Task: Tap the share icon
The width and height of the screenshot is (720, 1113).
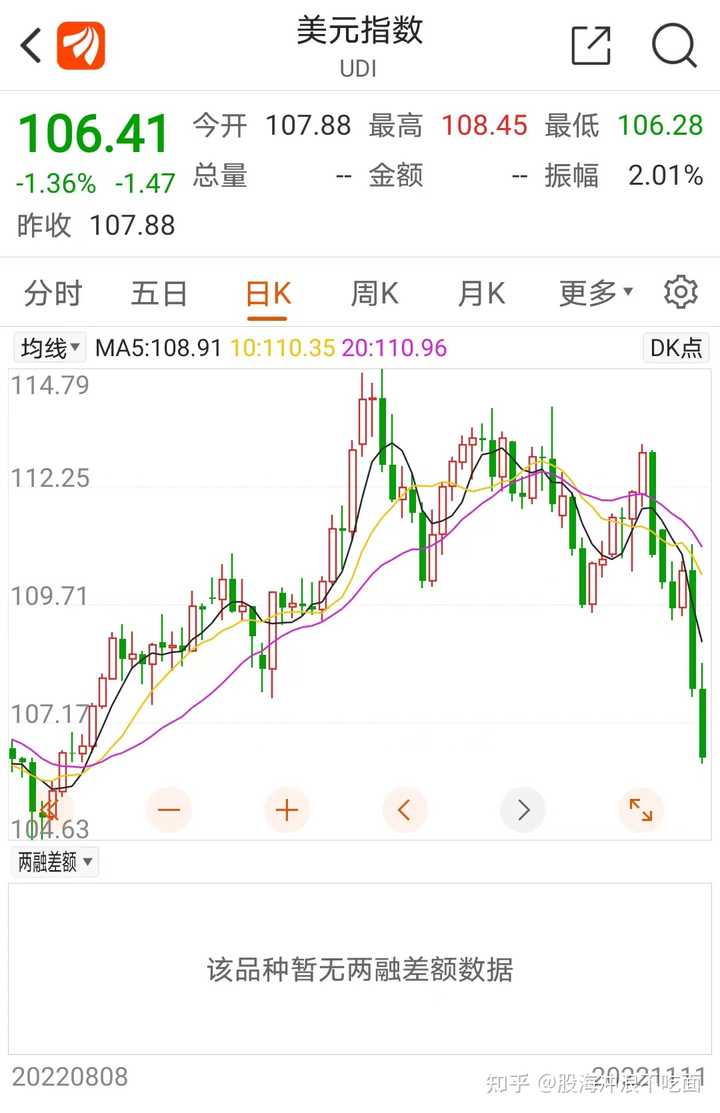Action: [591, 46]
